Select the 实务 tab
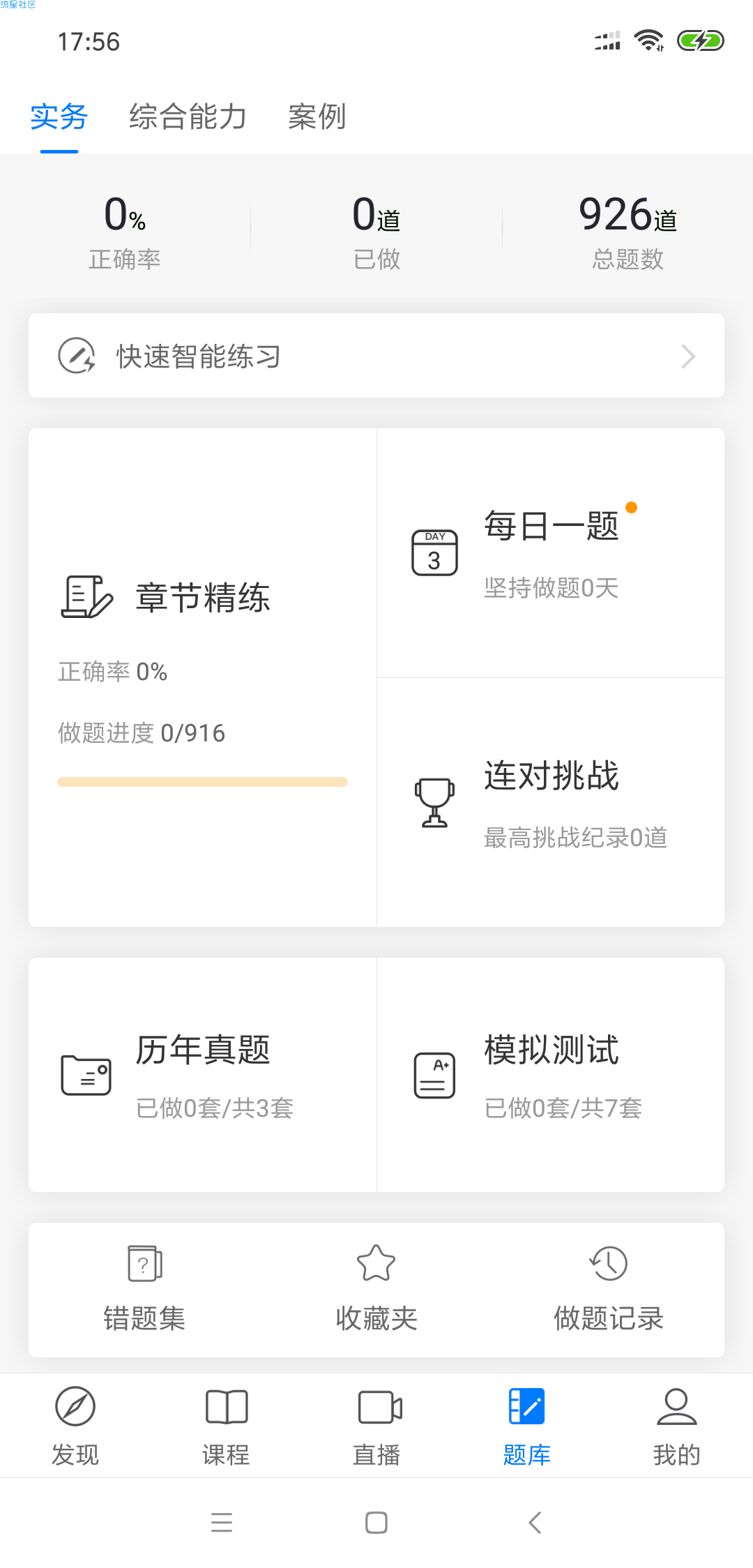The height and width of the screenshot is (1568, 753). [x=59, y=116]
